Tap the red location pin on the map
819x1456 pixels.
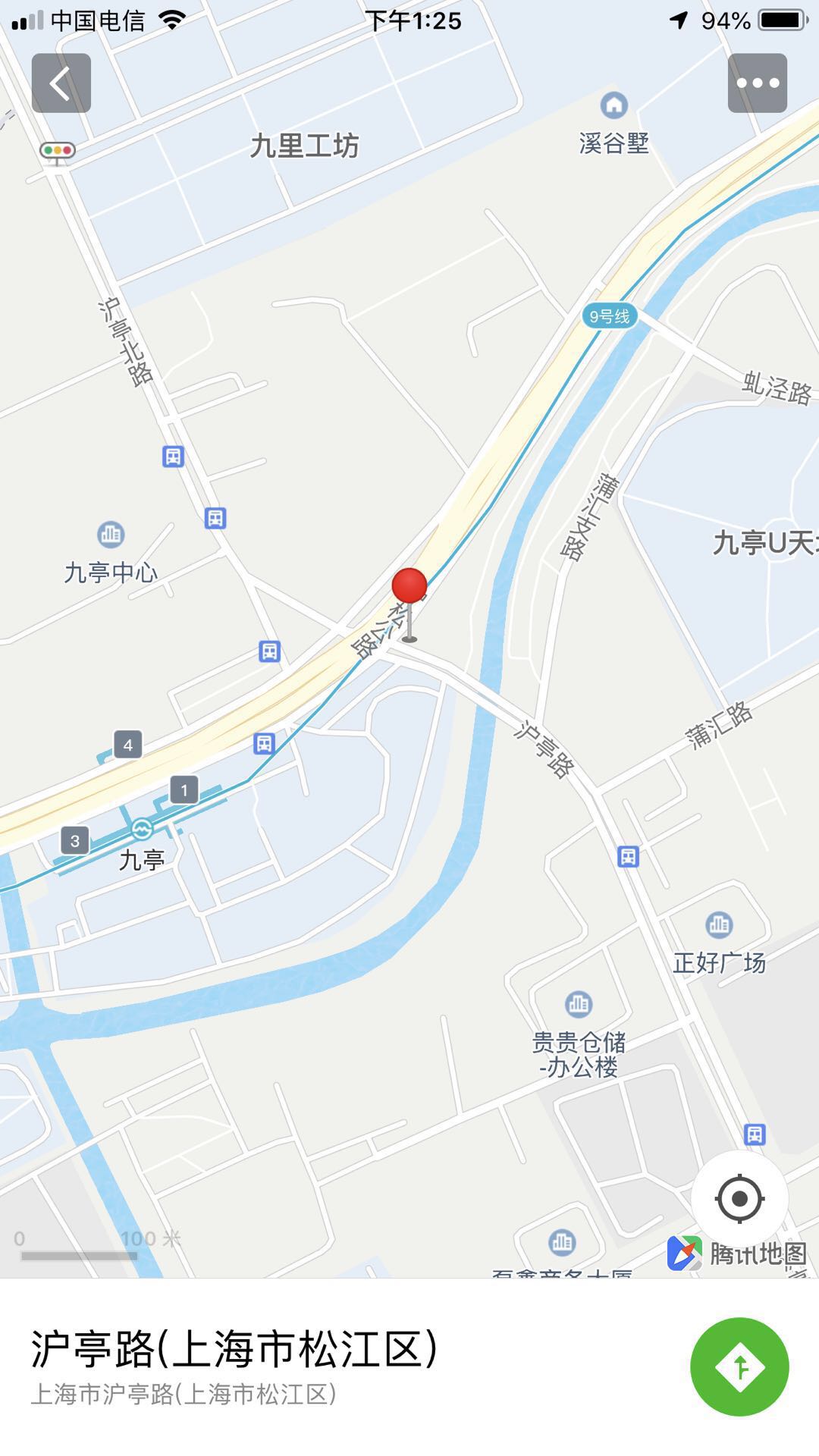pos(409,588)
